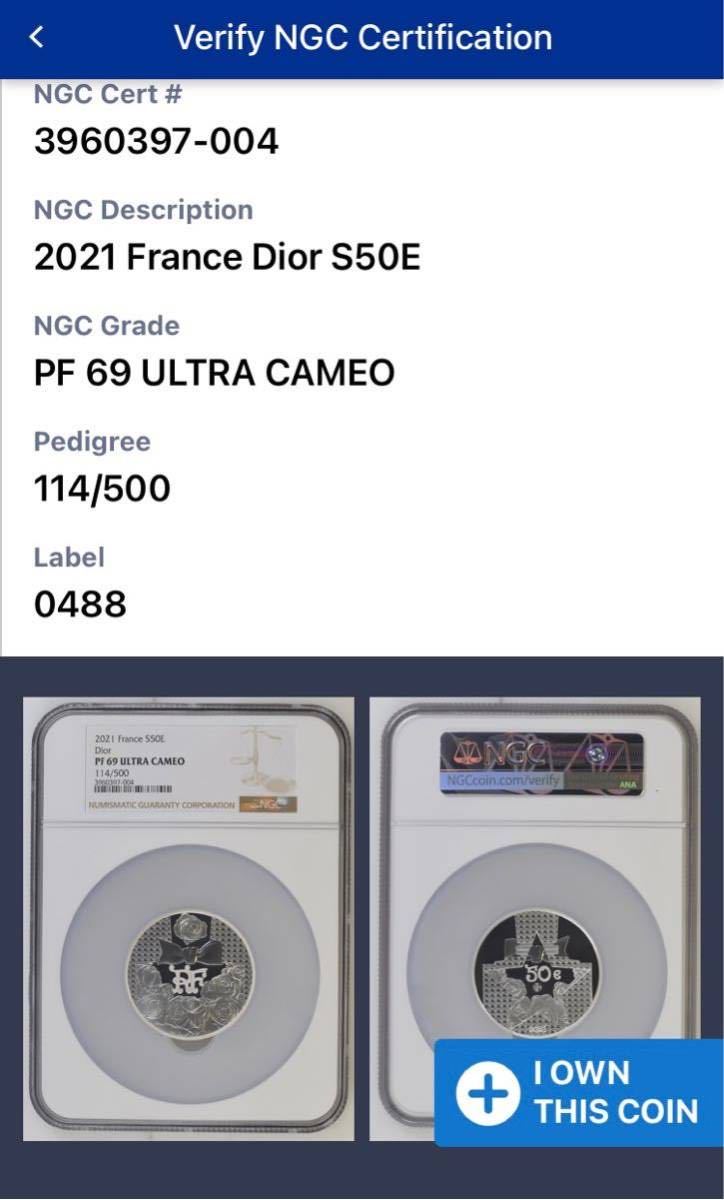Tap the scales symbol on the reverse hologram
Image resolution: width=724 pixels, height=1200 pixels.
point(465,753)
